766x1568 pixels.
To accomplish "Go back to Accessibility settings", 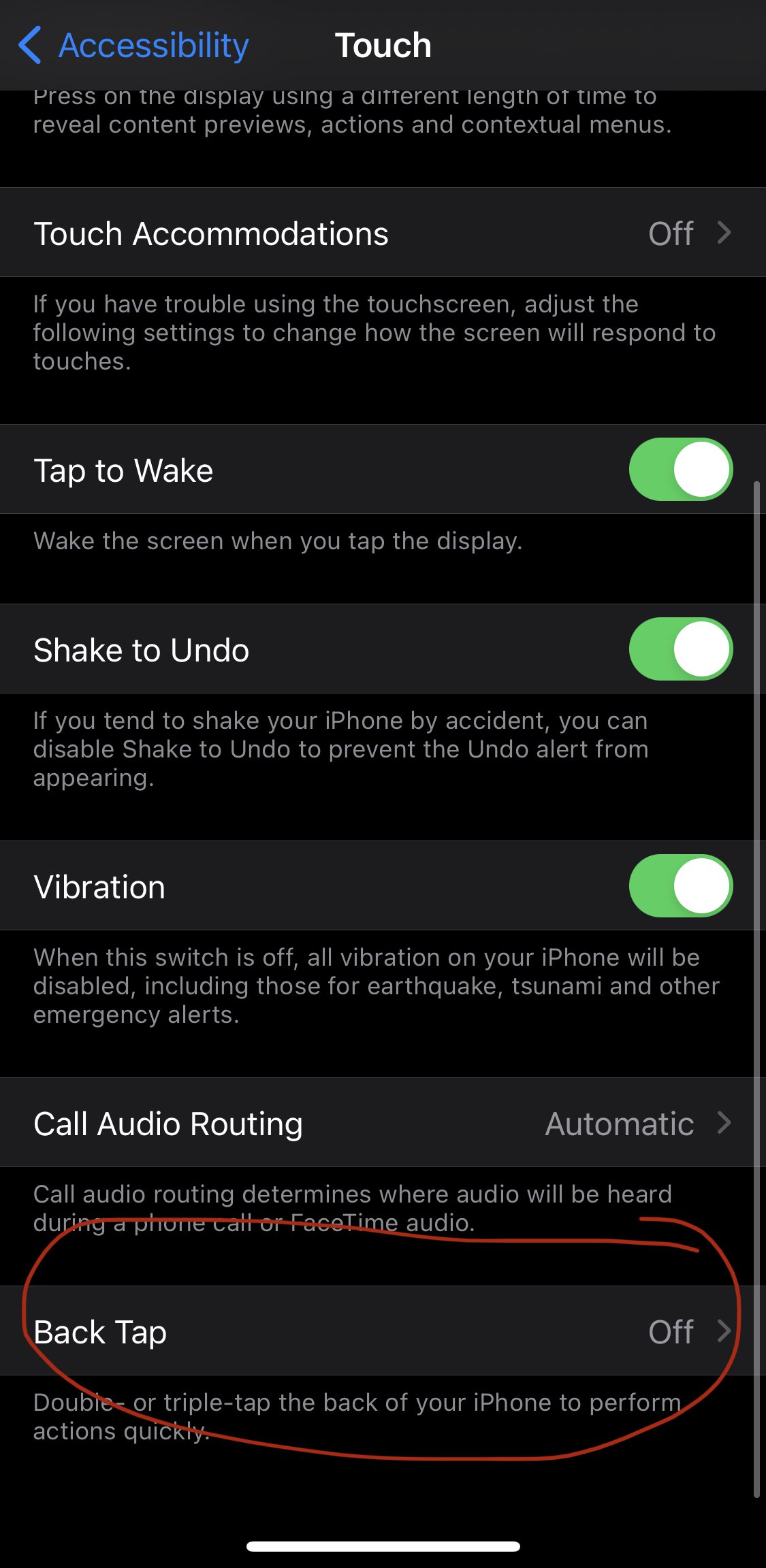I will point(133,46).
